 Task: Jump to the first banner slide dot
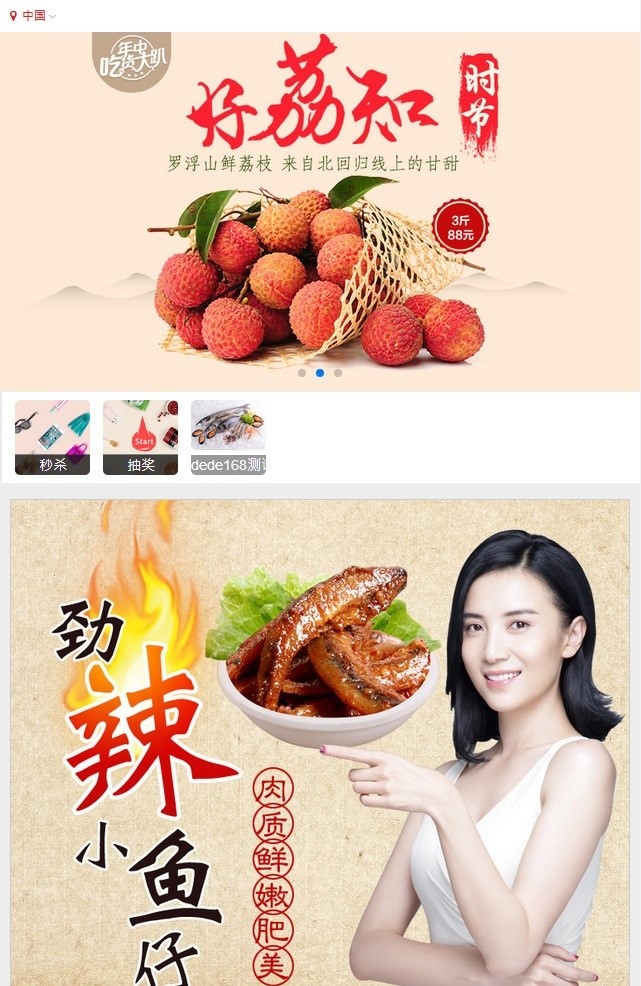(302, 373)
